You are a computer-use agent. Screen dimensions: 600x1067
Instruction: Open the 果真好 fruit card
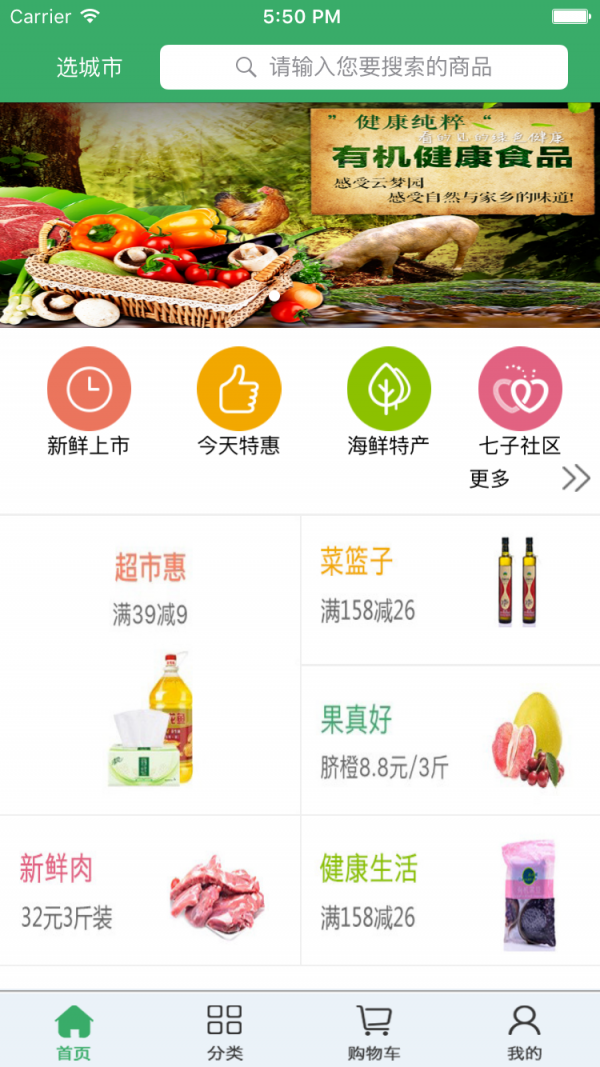(x=450, y=740)
